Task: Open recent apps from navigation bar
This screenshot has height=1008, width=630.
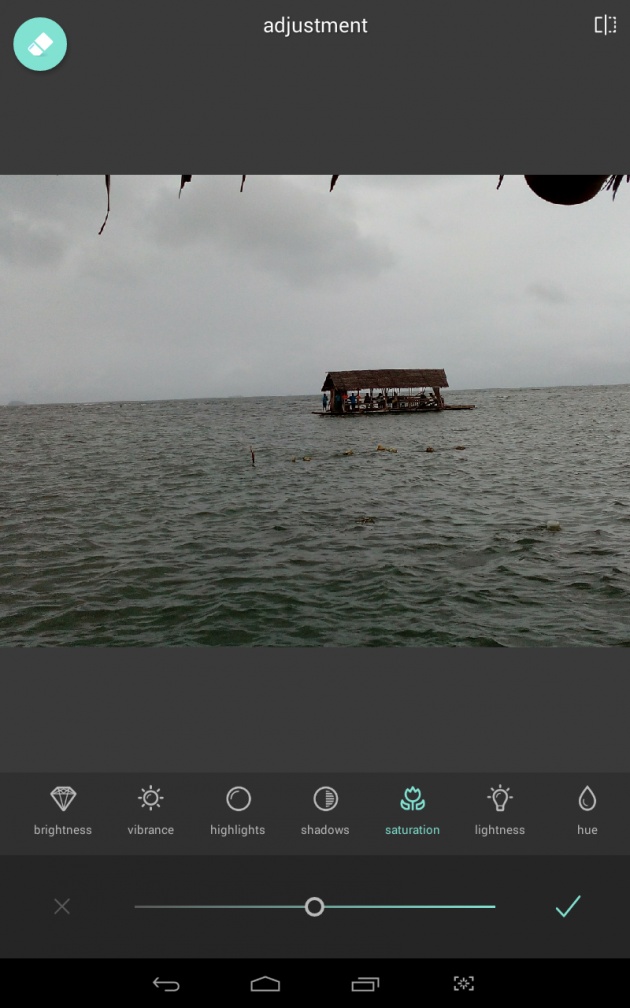Action: (x=365, y=984)
